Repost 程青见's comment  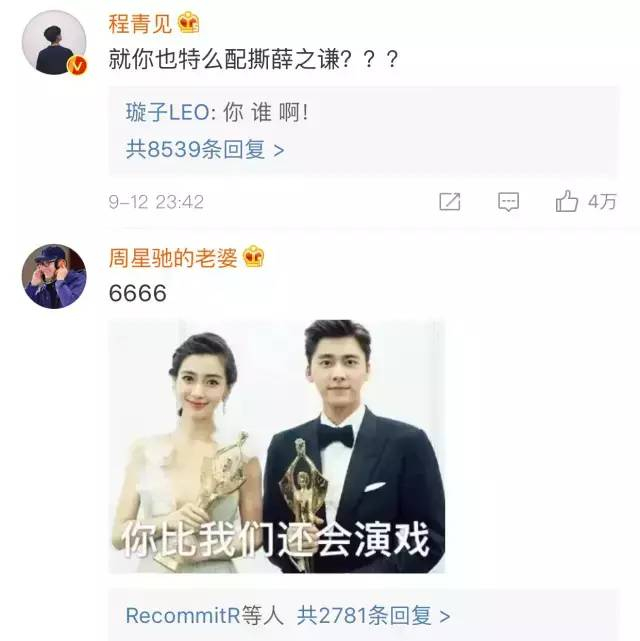click(450, 202)
